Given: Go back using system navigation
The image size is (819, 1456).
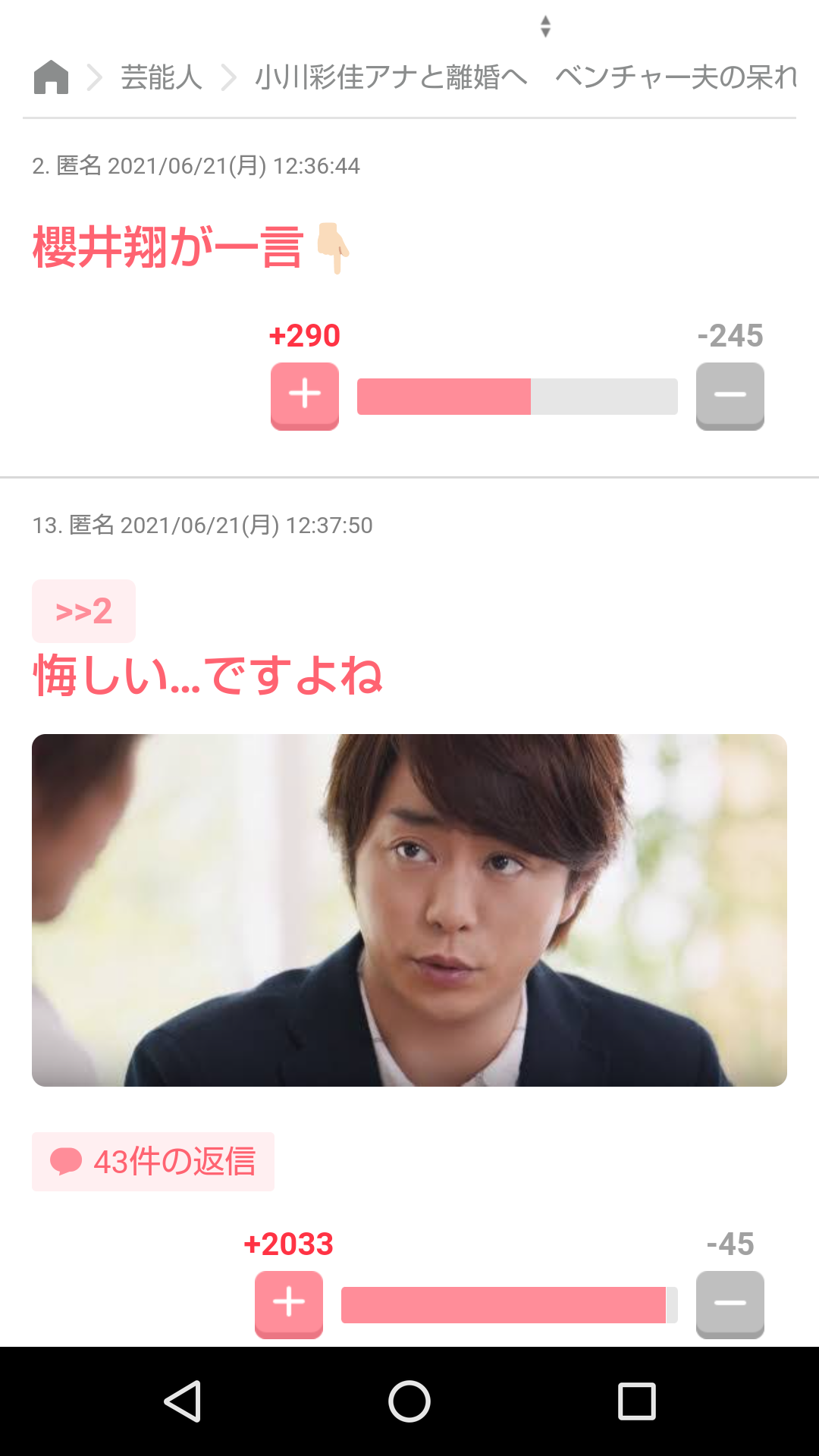Looking at the screenshot, I should tap(182, 1401).
